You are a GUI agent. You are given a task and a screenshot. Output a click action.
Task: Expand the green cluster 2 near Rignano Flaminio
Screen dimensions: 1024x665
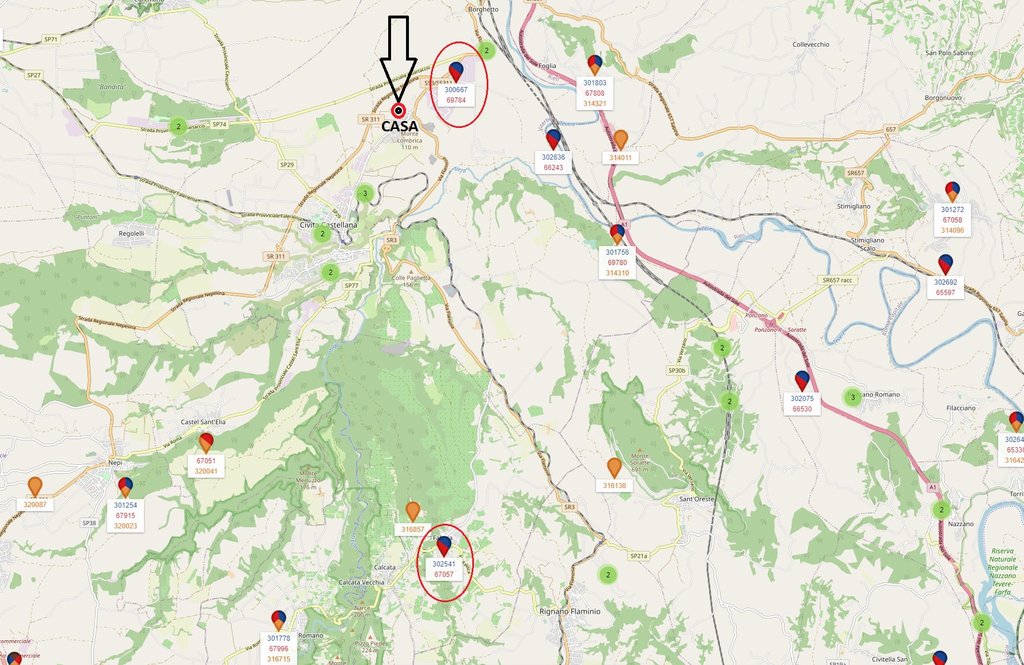click(607, 575)
